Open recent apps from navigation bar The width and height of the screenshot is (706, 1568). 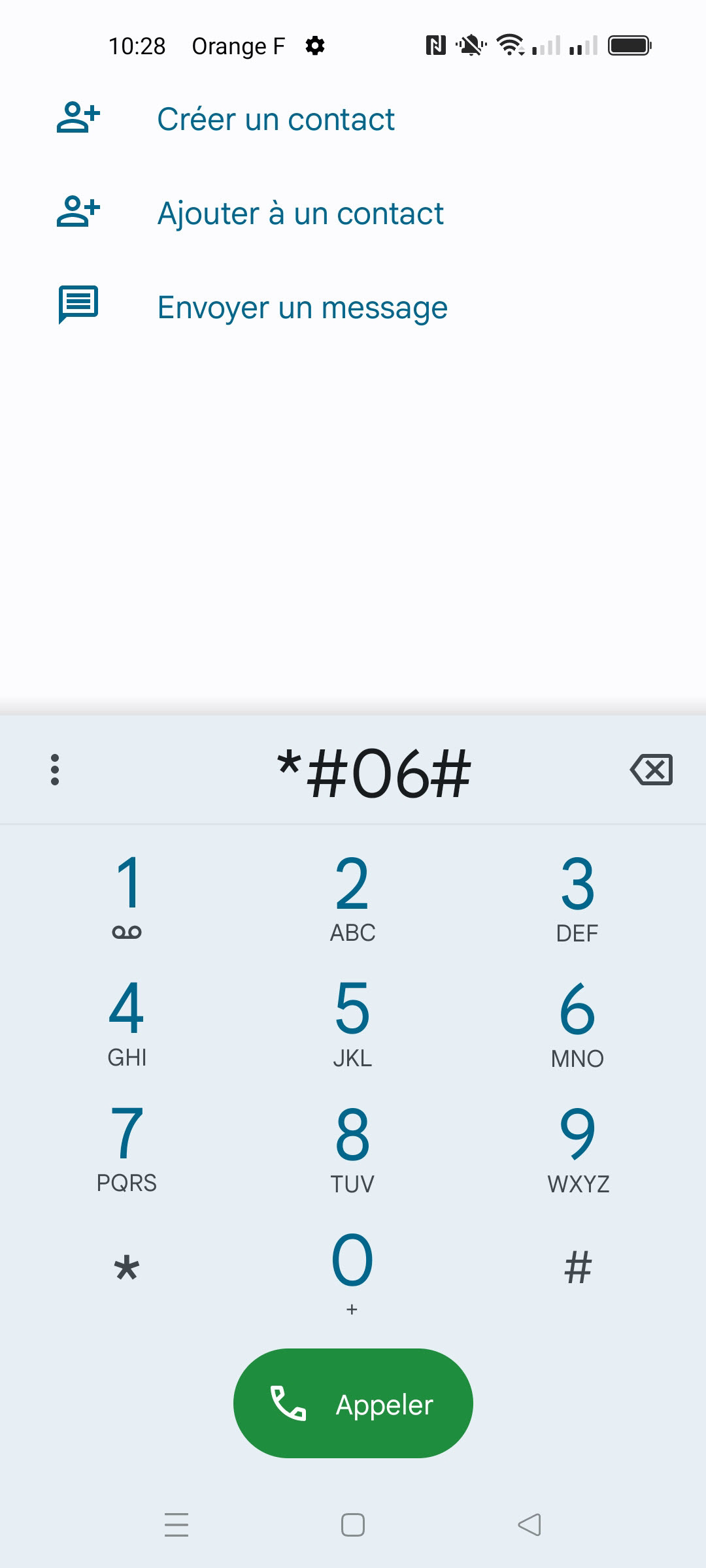tap(176, 1525)
